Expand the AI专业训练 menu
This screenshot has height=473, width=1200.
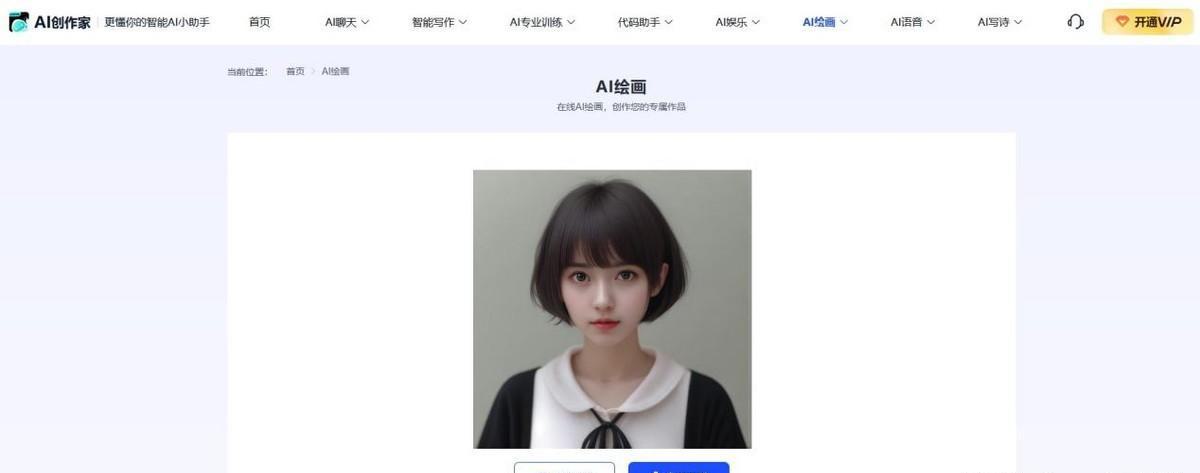pyautogui.click(x=542, y=22)
